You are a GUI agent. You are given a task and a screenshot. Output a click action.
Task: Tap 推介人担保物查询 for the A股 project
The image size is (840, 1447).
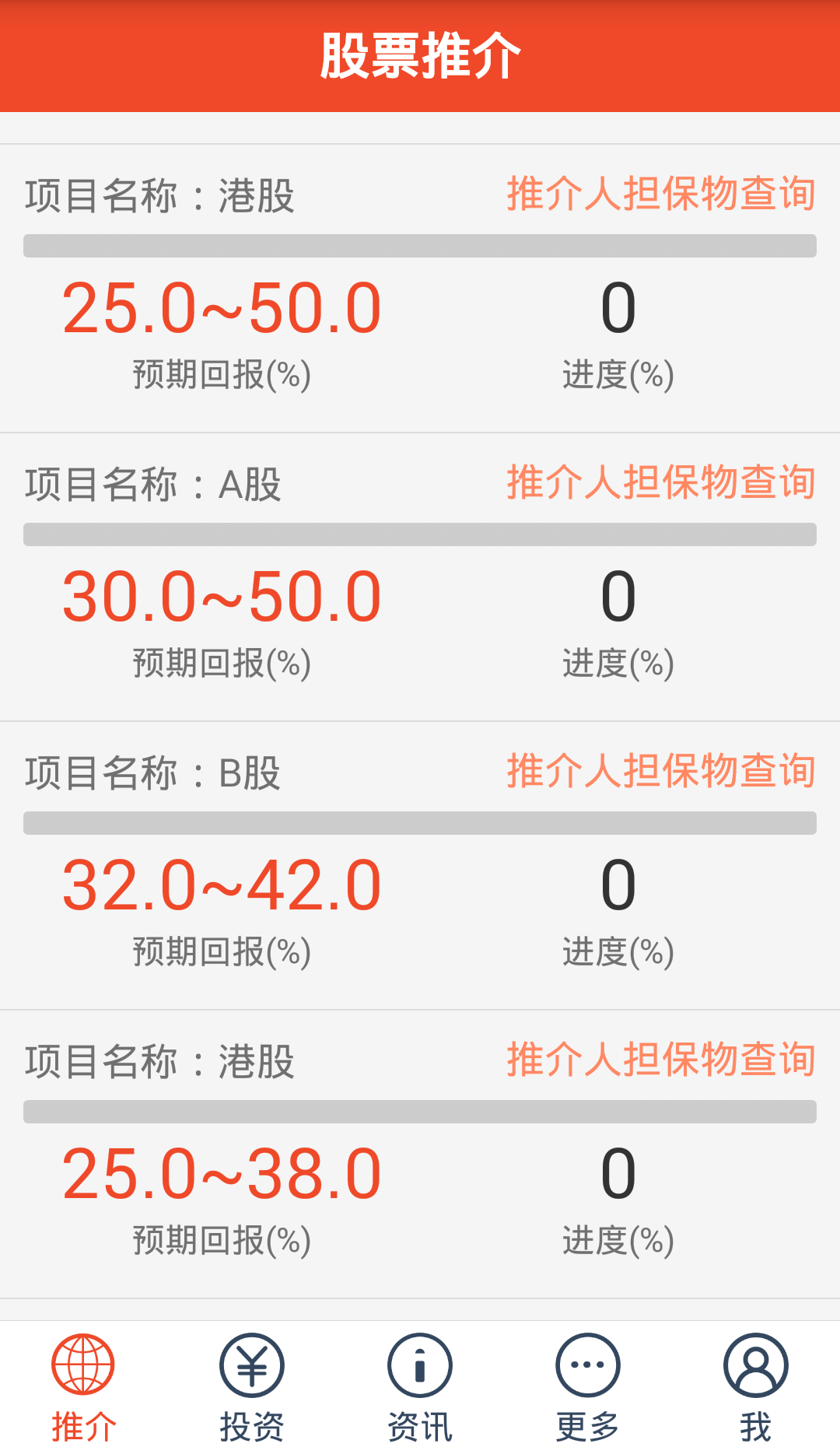[661, 482]
